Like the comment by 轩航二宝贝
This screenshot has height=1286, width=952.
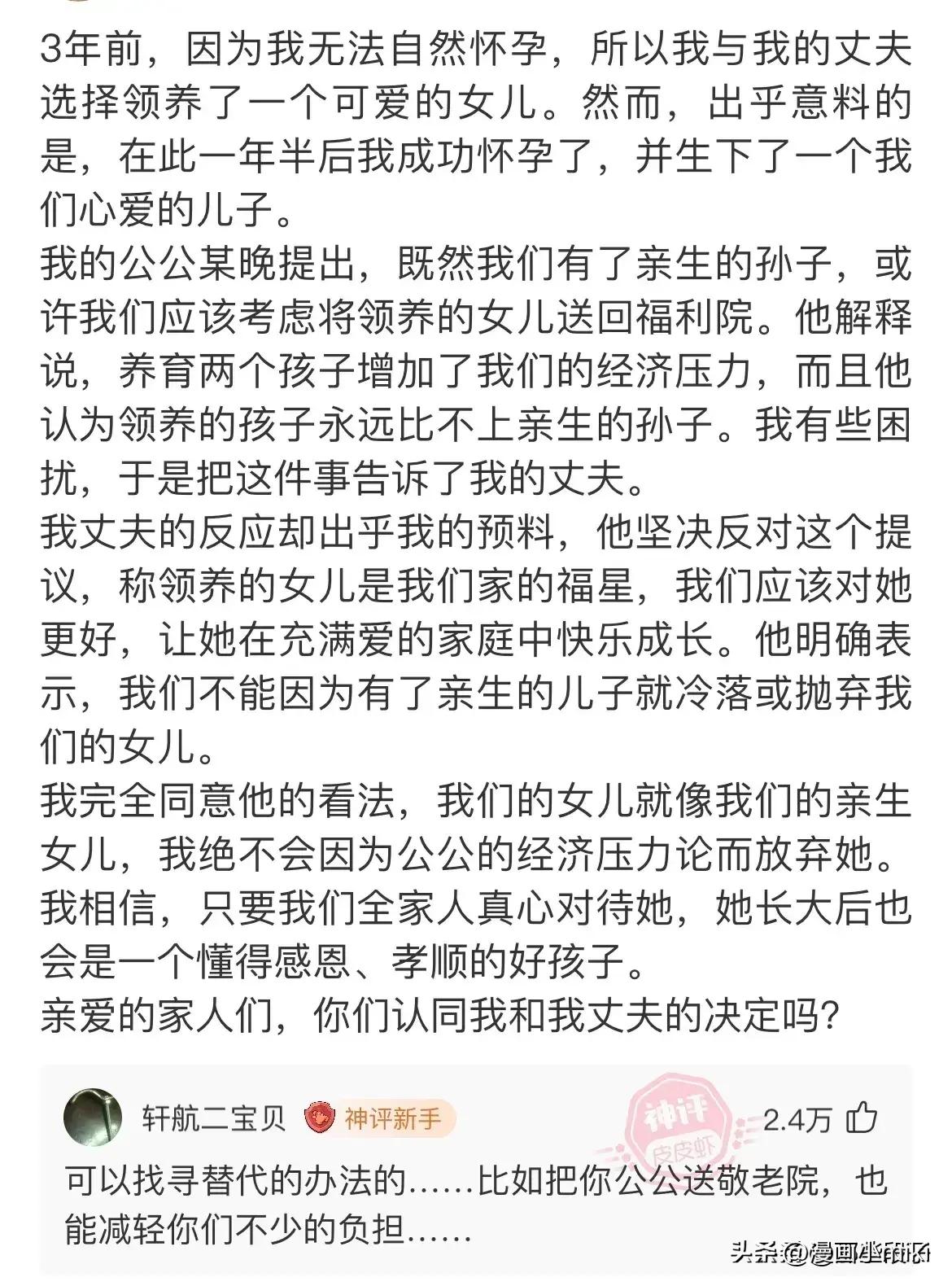pos(861,1120)
